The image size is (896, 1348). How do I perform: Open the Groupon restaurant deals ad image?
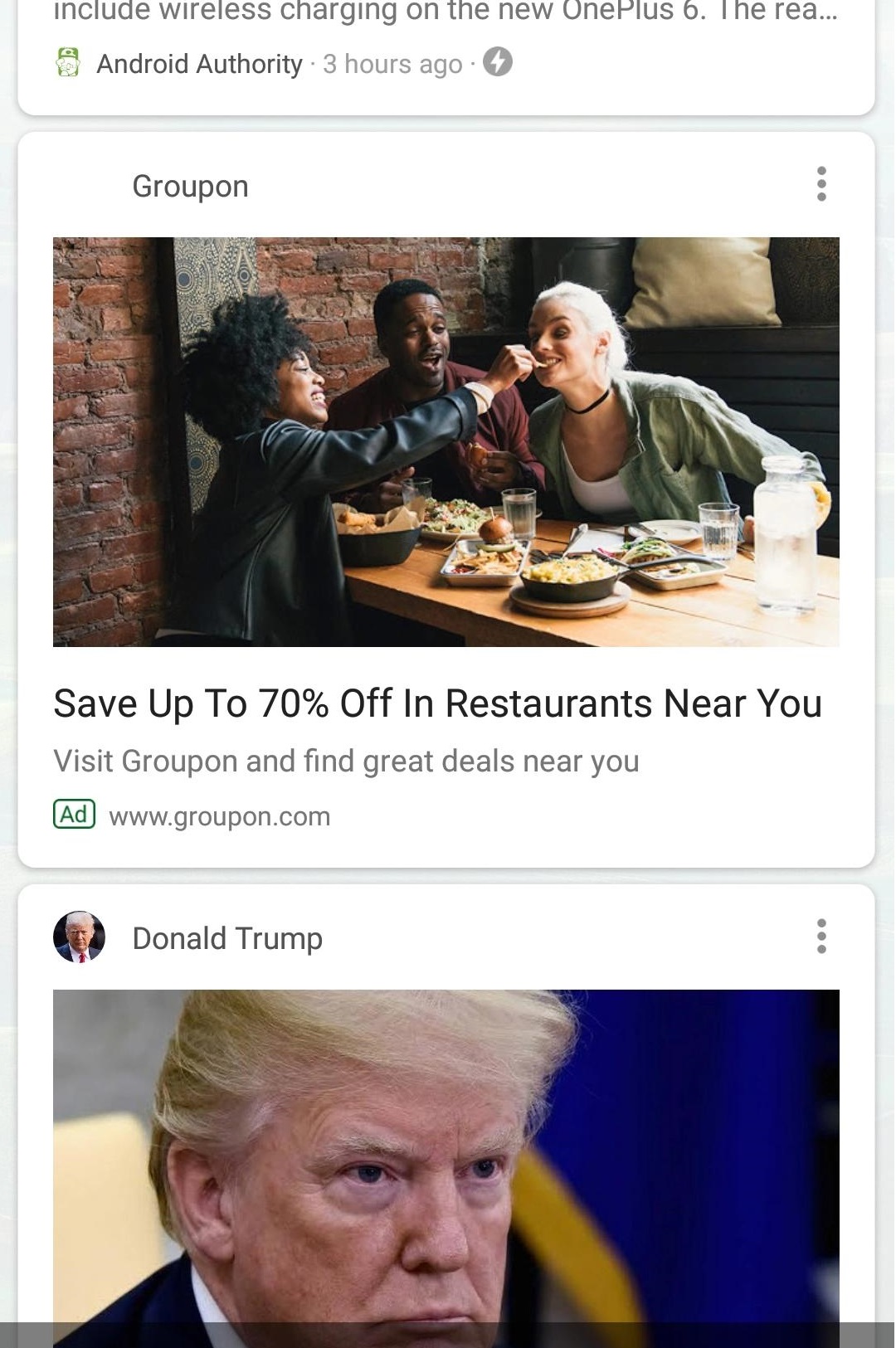446,441
